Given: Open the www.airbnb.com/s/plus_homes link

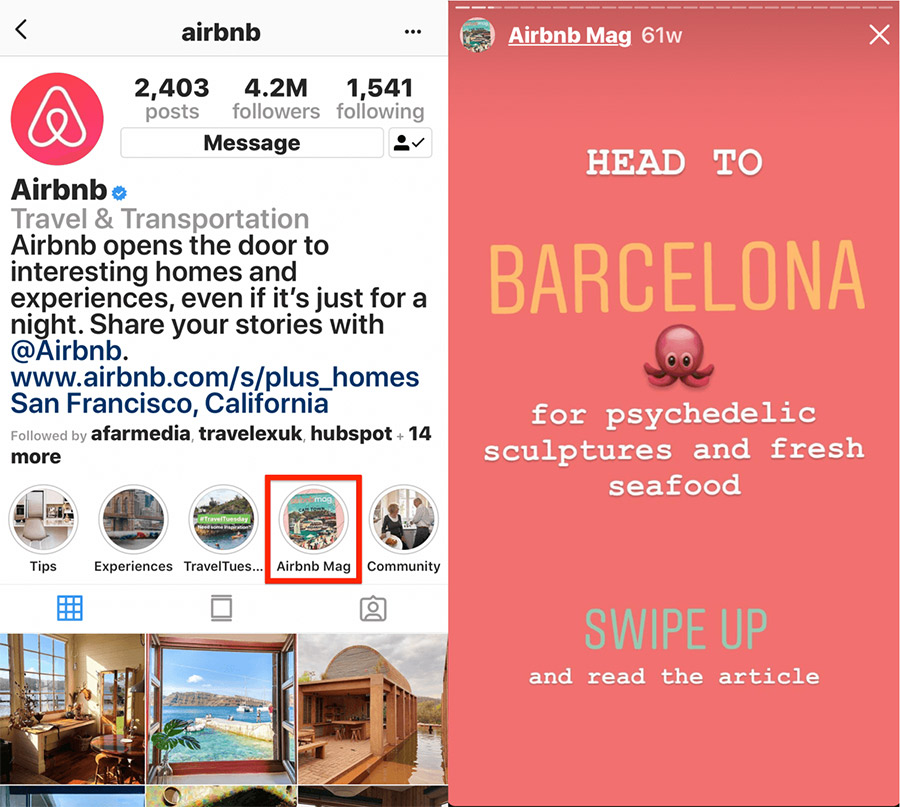Looking at the screenshot, I should pyautogui.click(x=215, y=377).
